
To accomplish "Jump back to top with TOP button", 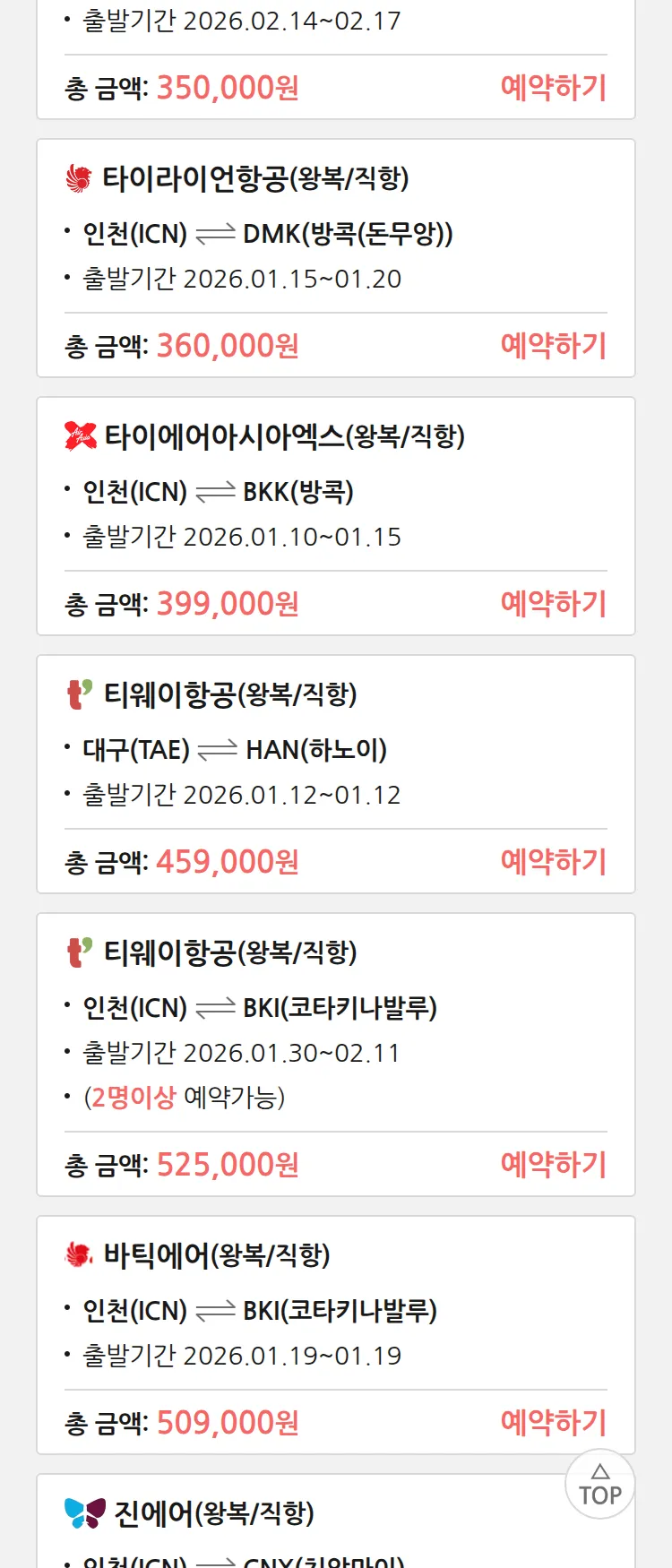I will click(x=599, y=1485).
